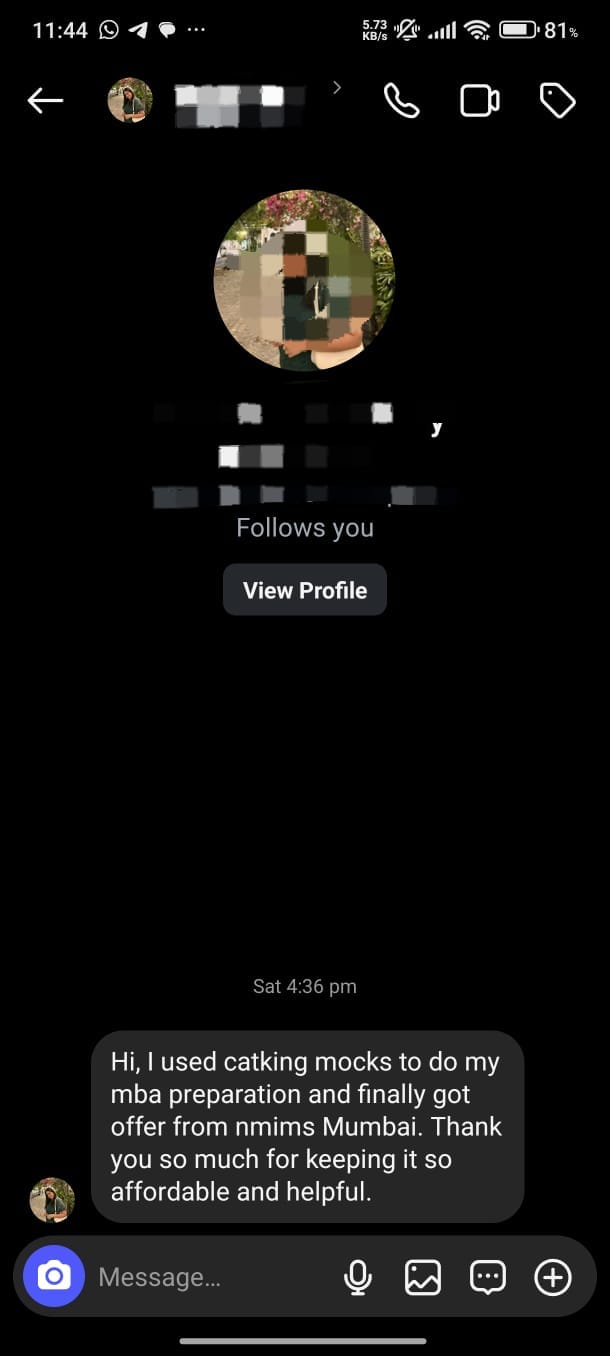Open the camera from message bar
Viewport: 610px width, 1356px height.
coord(54,1277)
